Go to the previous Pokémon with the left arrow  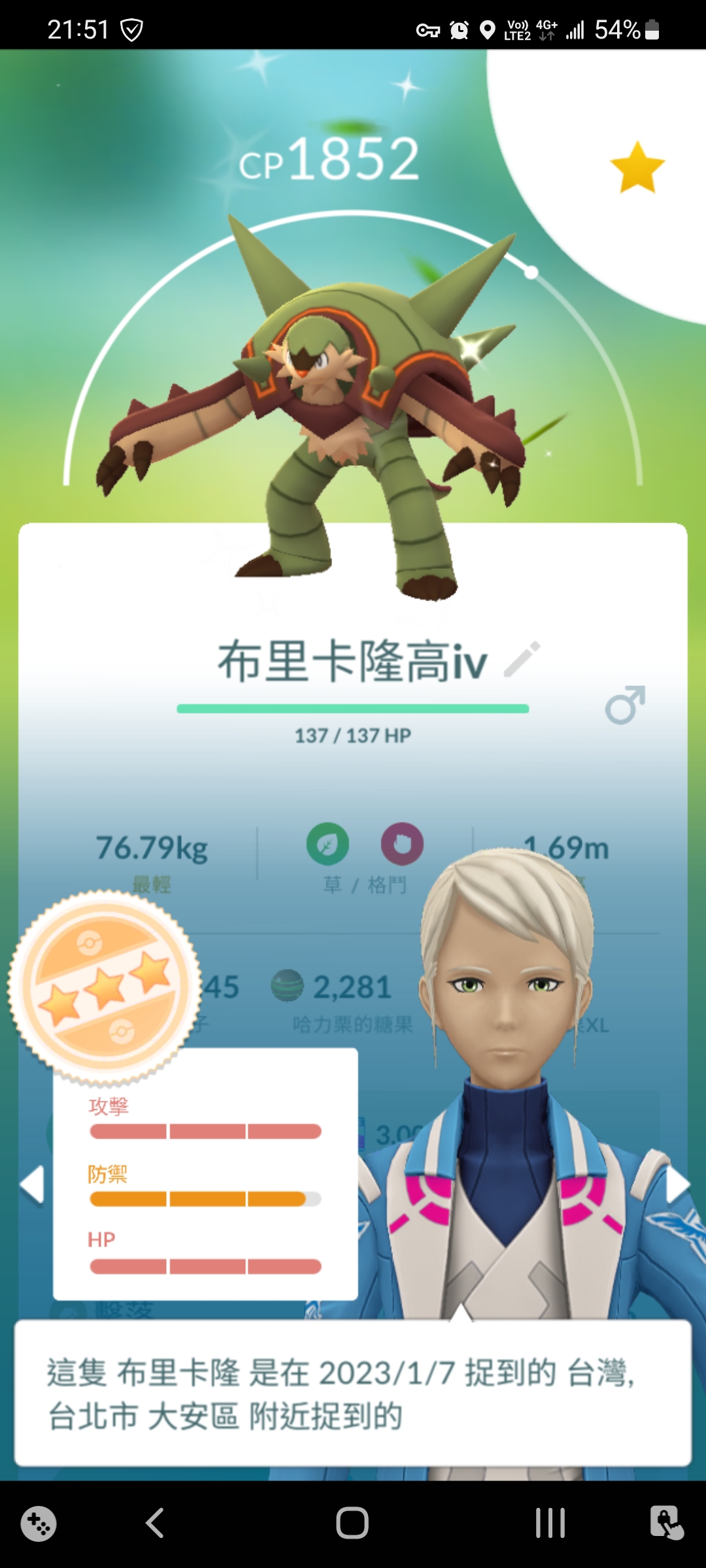click(x=32, y=1184)
